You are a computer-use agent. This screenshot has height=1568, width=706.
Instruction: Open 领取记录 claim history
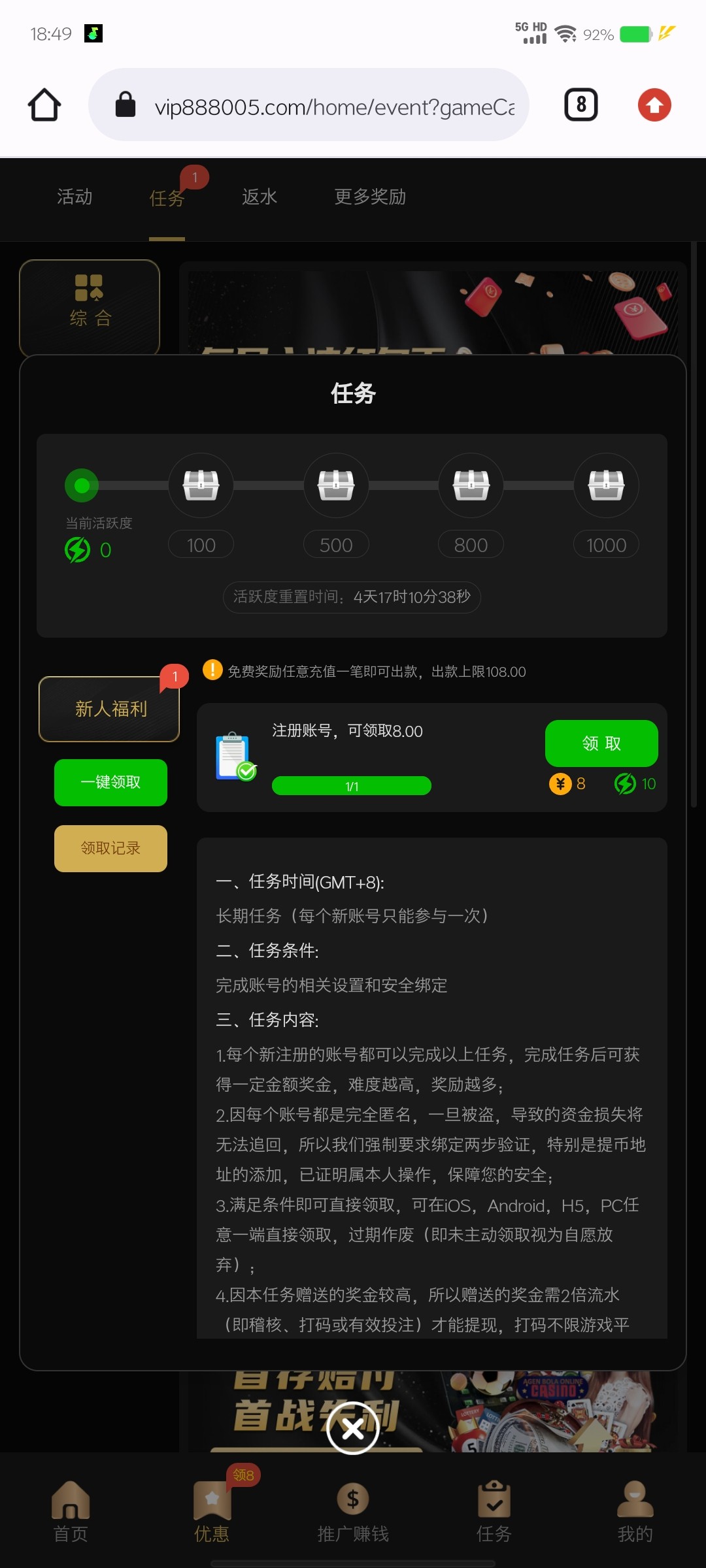(110, 849)
